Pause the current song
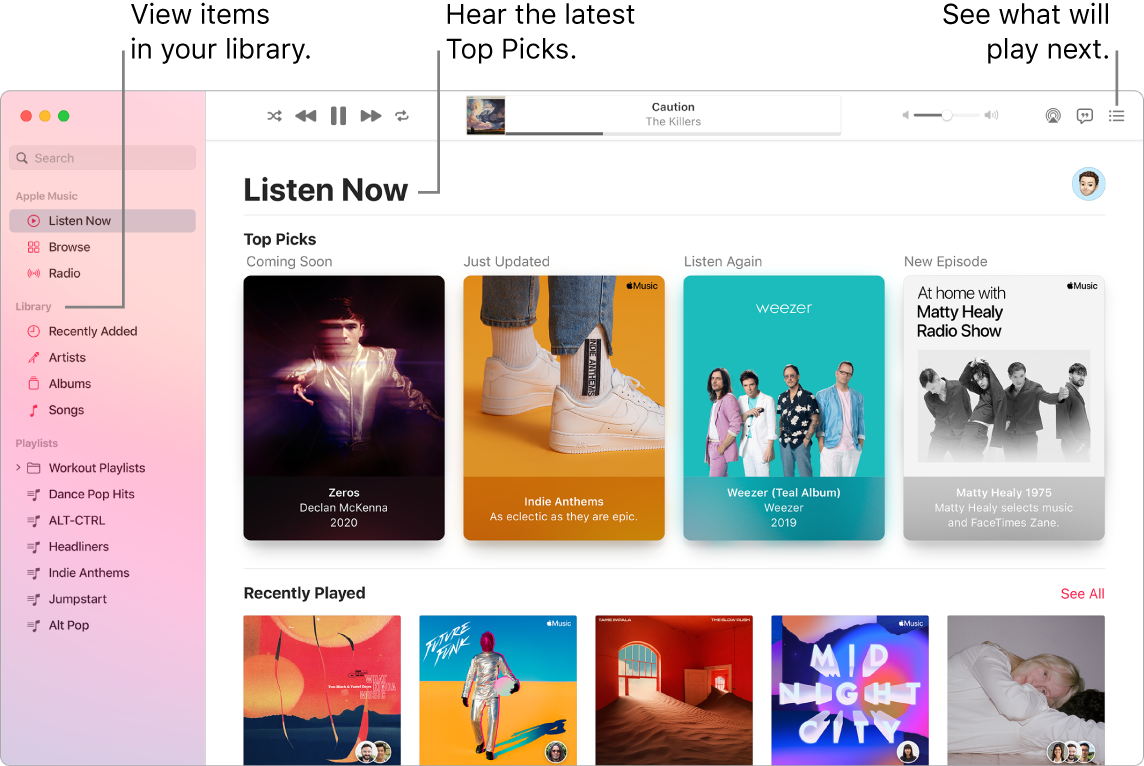Viewport: 1144px width, 766px height. point(338,116)
